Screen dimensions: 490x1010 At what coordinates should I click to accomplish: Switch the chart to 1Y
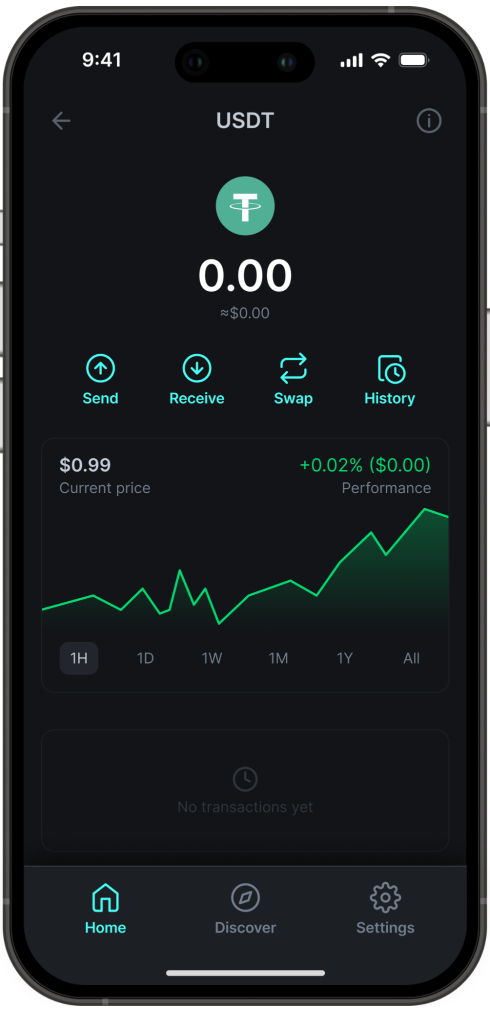point(344,658)
